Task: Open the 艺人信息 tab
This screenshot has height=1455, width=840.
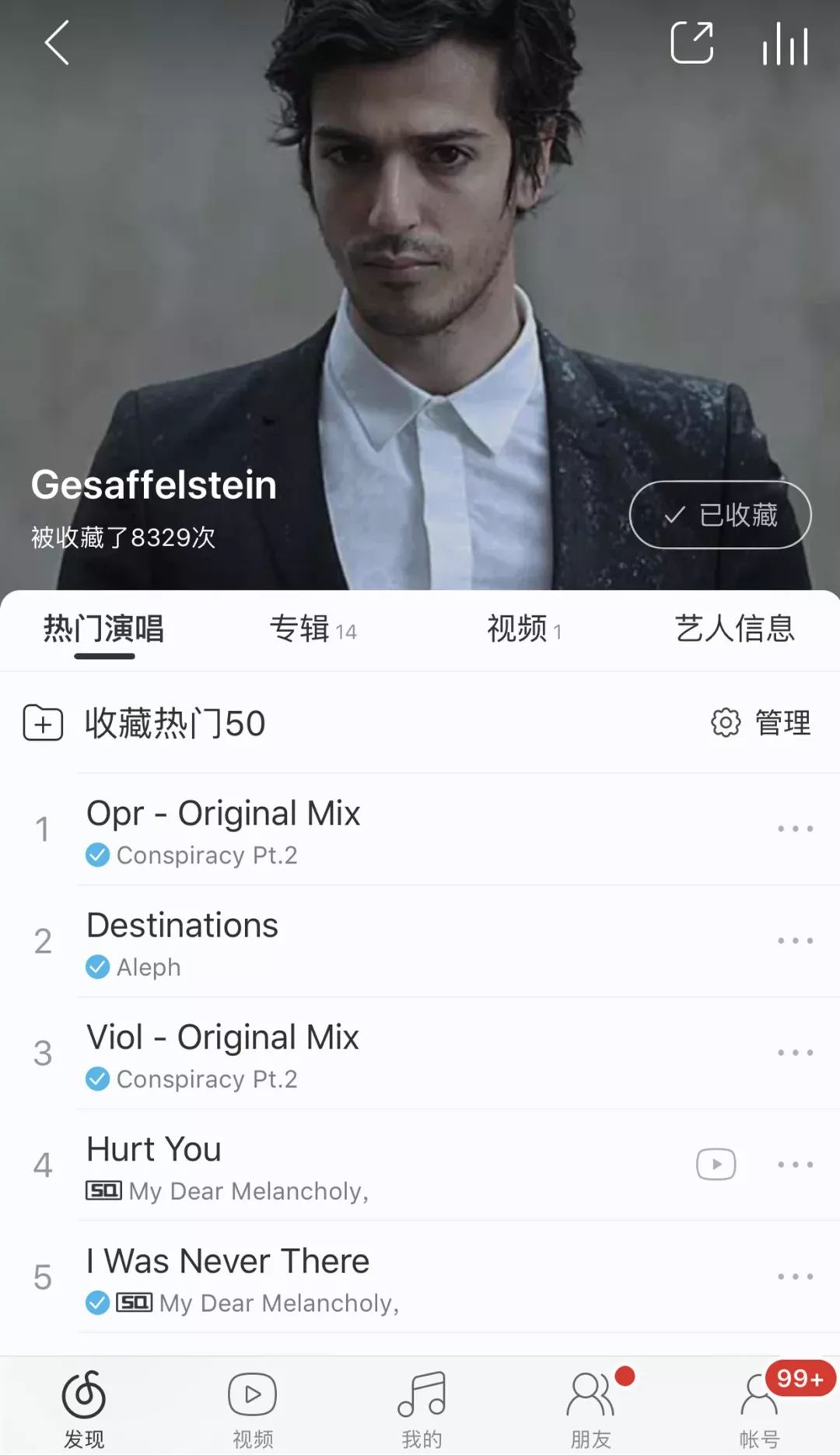Action: point(734,629)
